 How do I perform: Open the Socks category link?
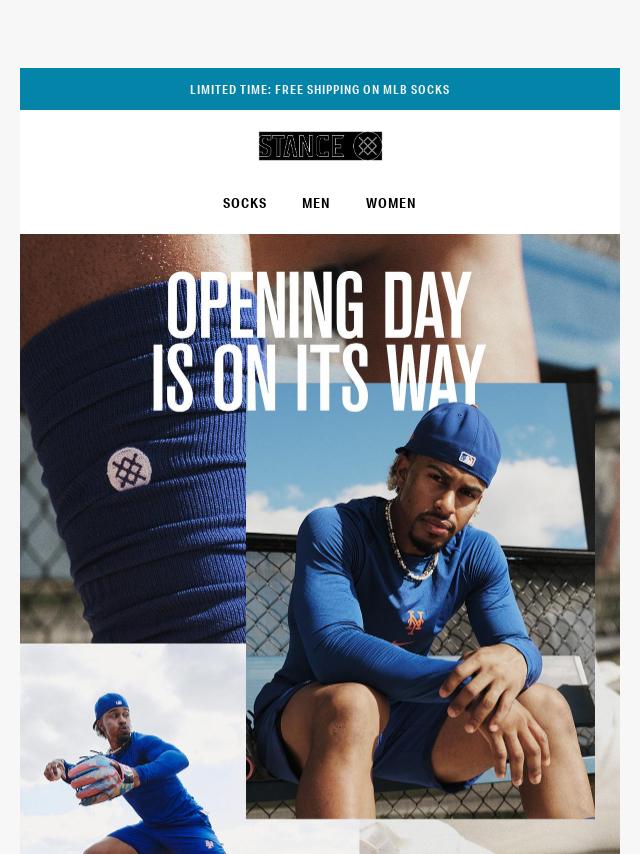tap(245, 203)
